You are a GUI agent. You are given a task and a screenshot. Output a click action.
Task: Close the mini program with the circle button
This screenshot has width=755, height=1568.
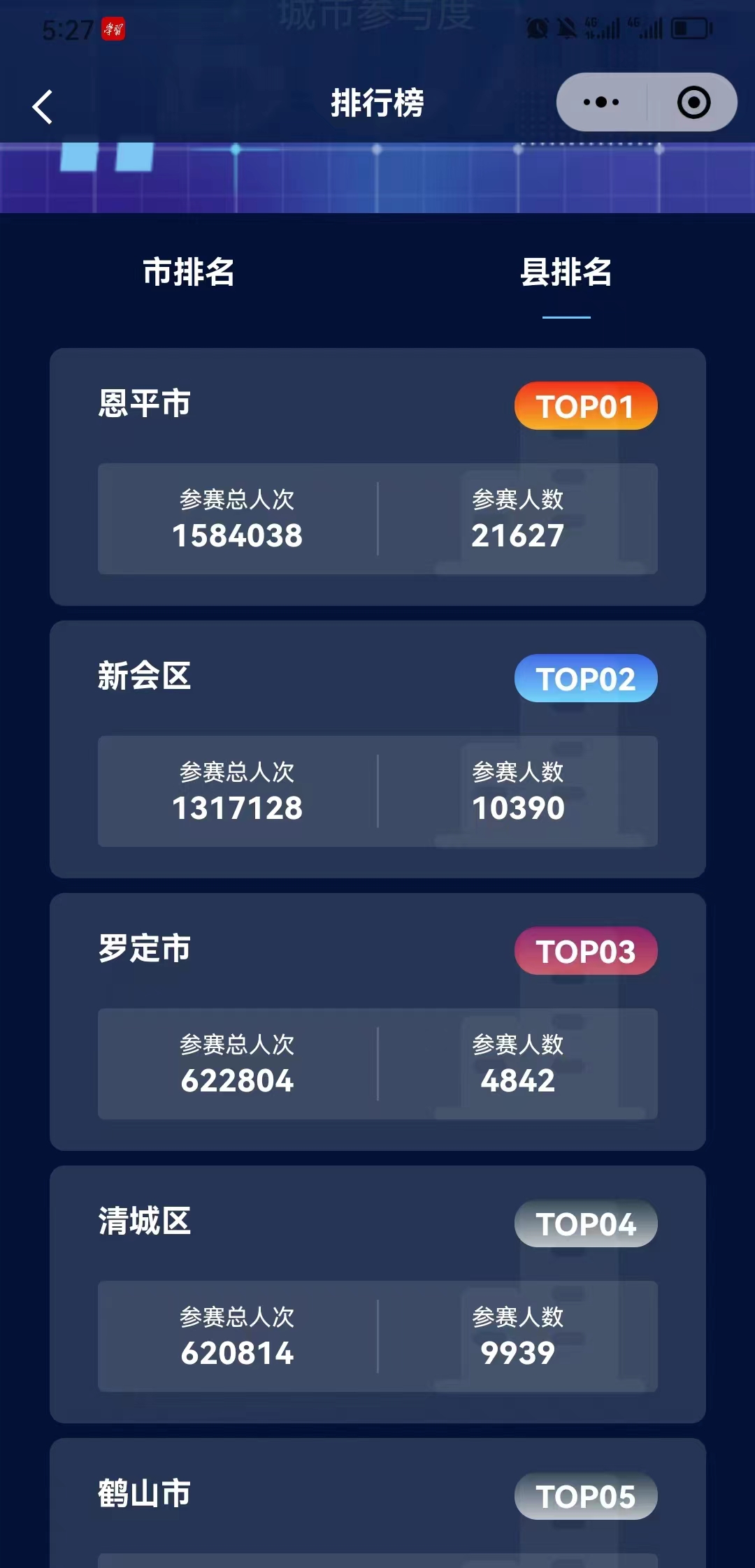[693, 103]
